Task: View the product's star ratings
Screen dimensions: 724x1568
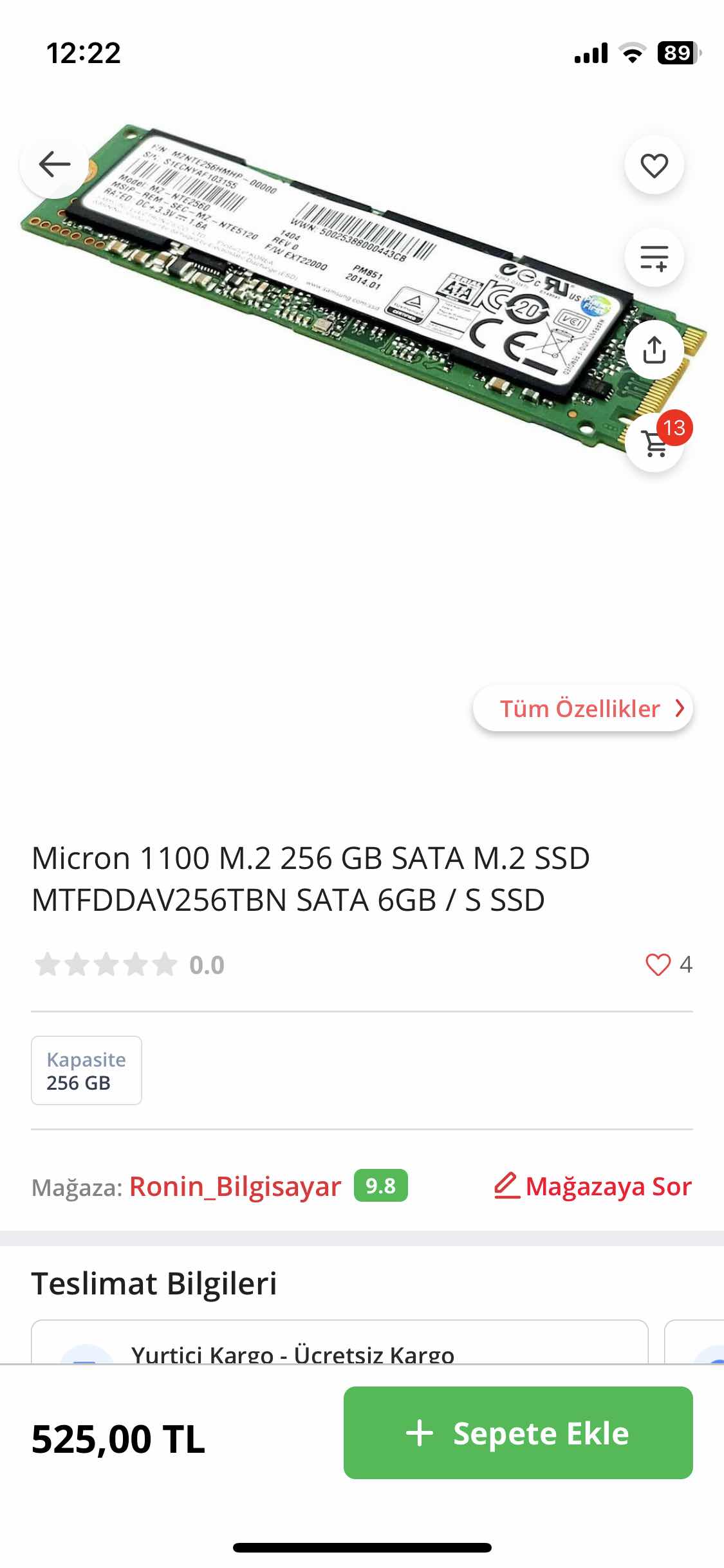Action: (x=106, y=965)
